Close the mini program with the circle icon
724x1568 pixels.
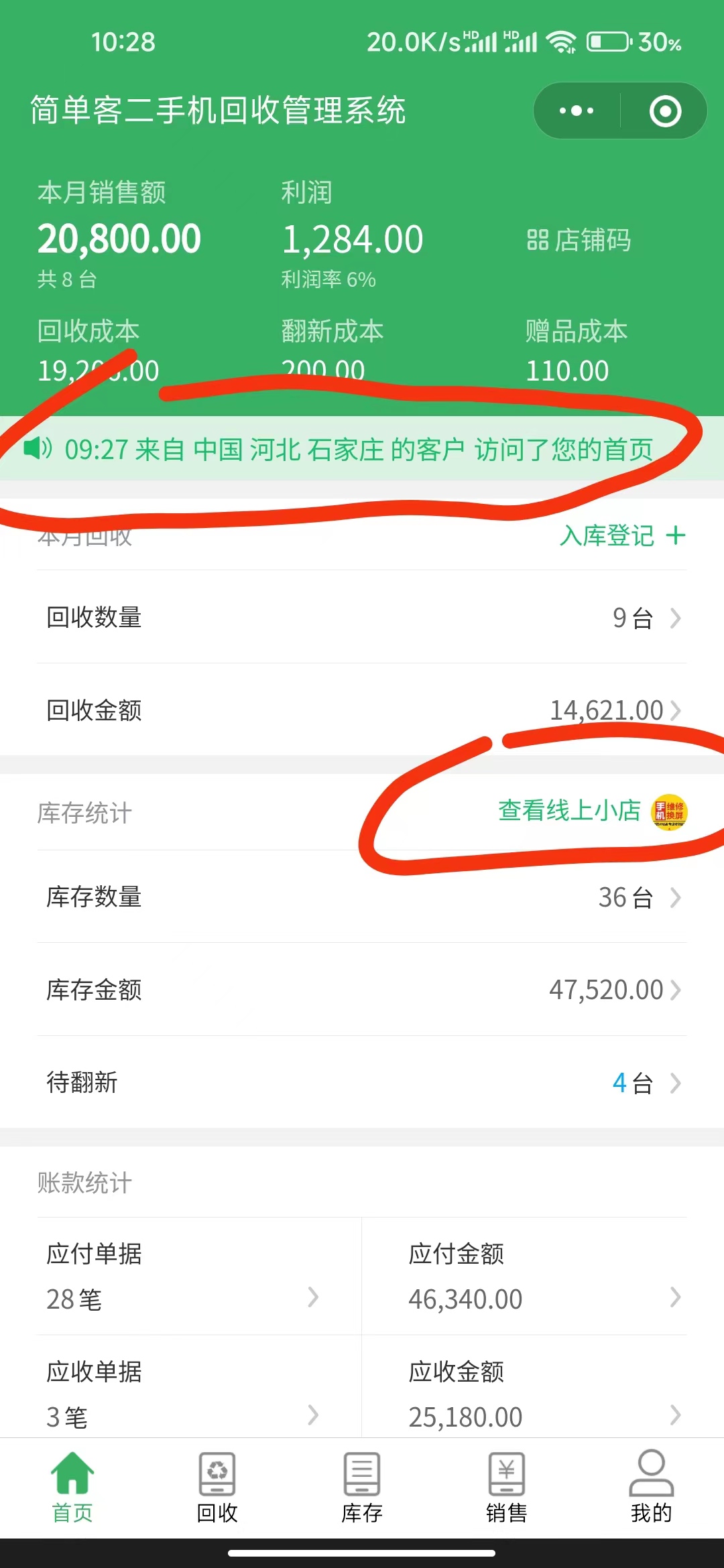(x=665, y=111)
